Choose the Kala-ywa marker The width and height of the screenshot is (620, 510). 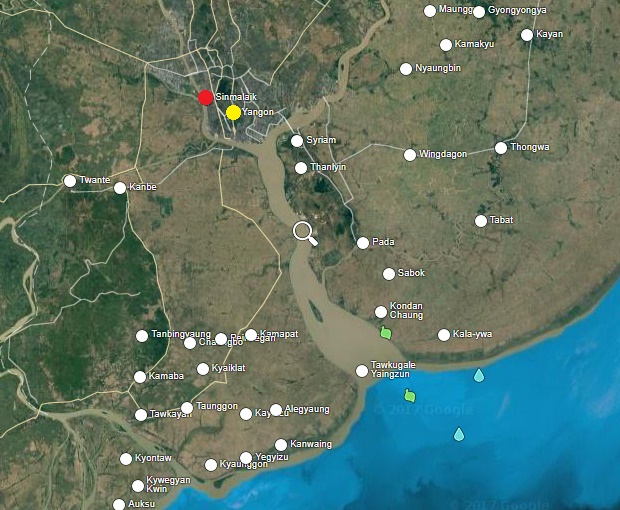click(444, 335)
